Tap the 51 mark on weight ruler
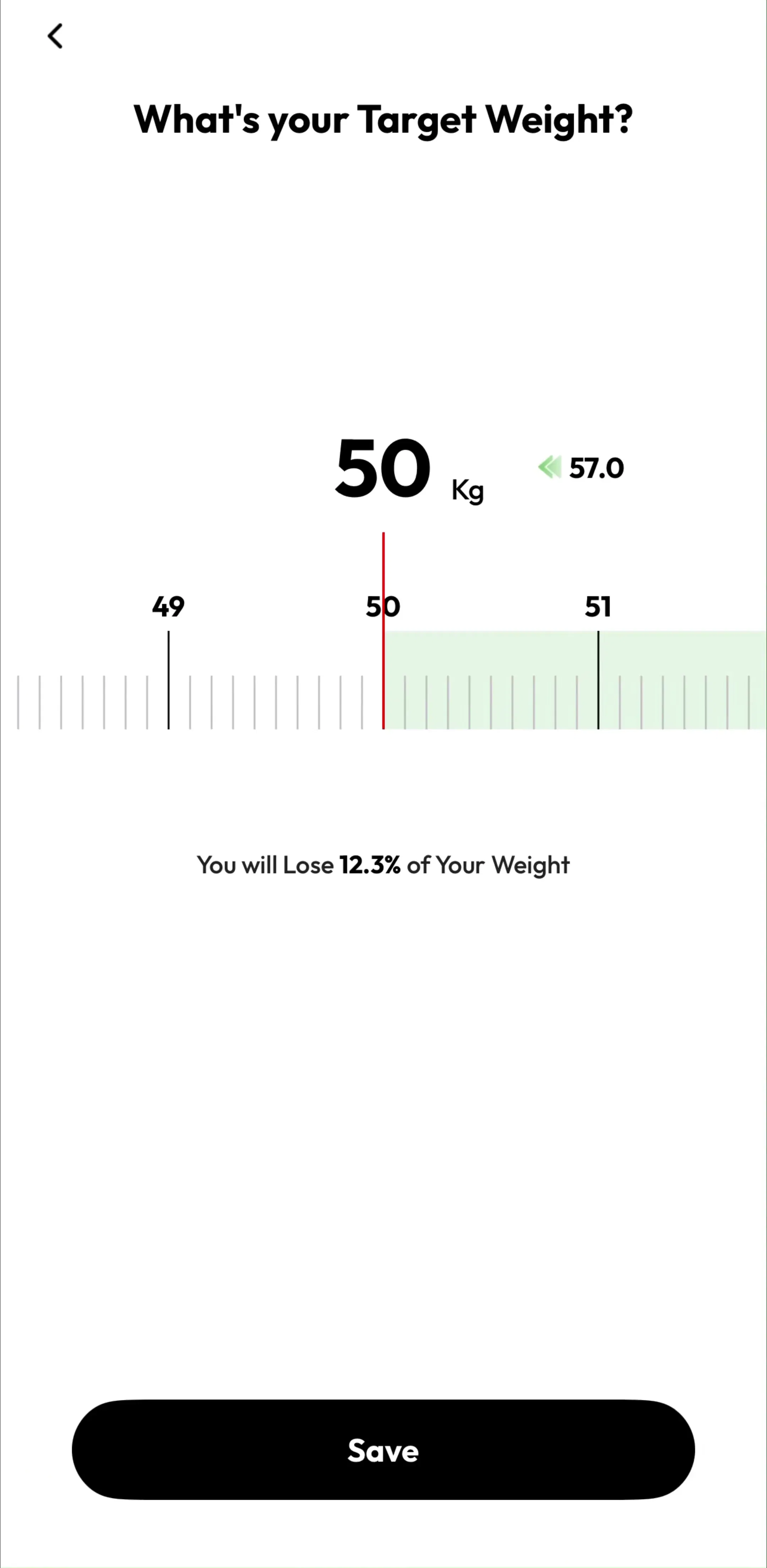This screenshot has width=767, height=1568. point(598,606)
